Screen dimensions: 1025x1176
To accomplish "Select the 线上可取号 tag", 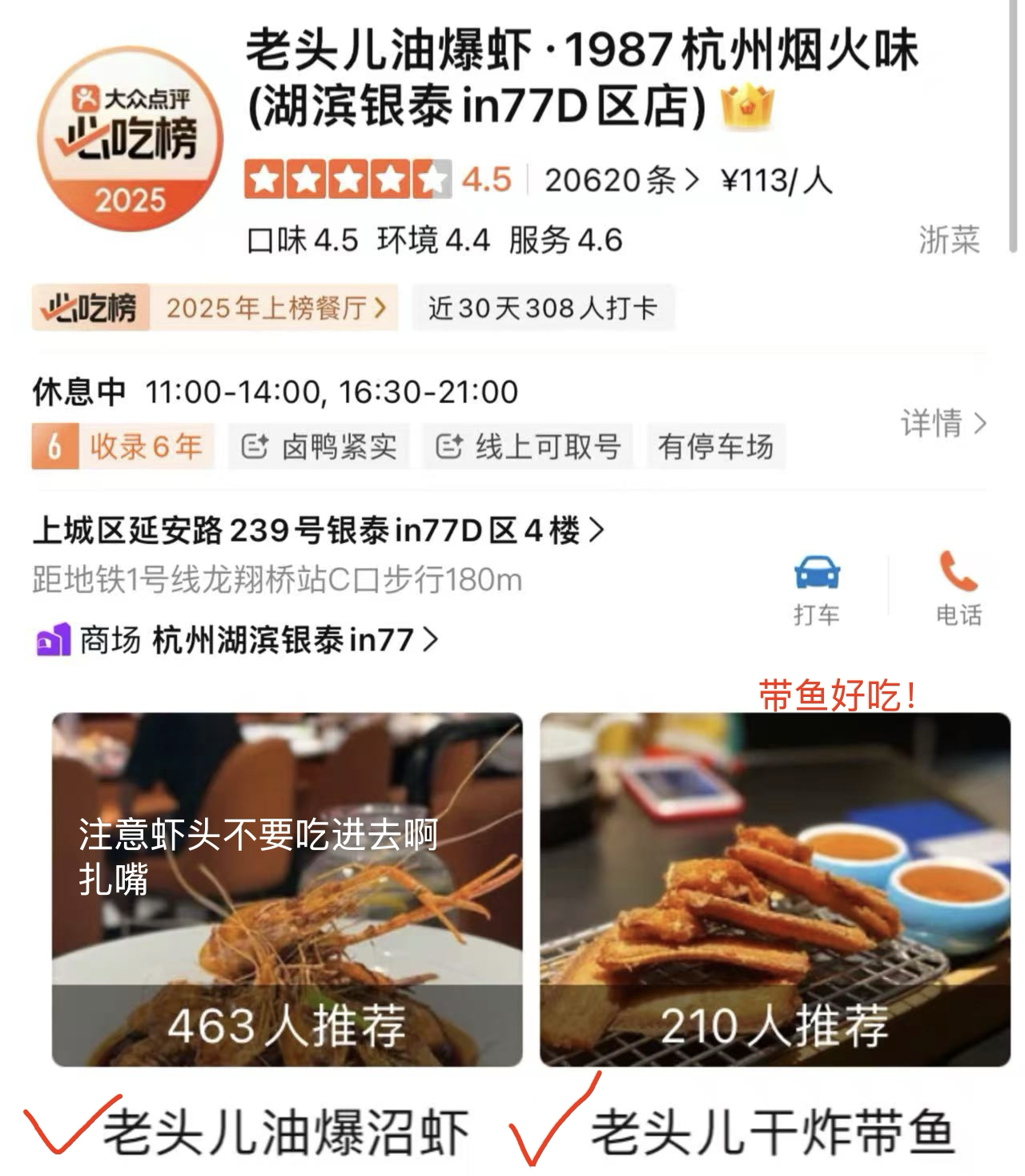I will 529,446.
